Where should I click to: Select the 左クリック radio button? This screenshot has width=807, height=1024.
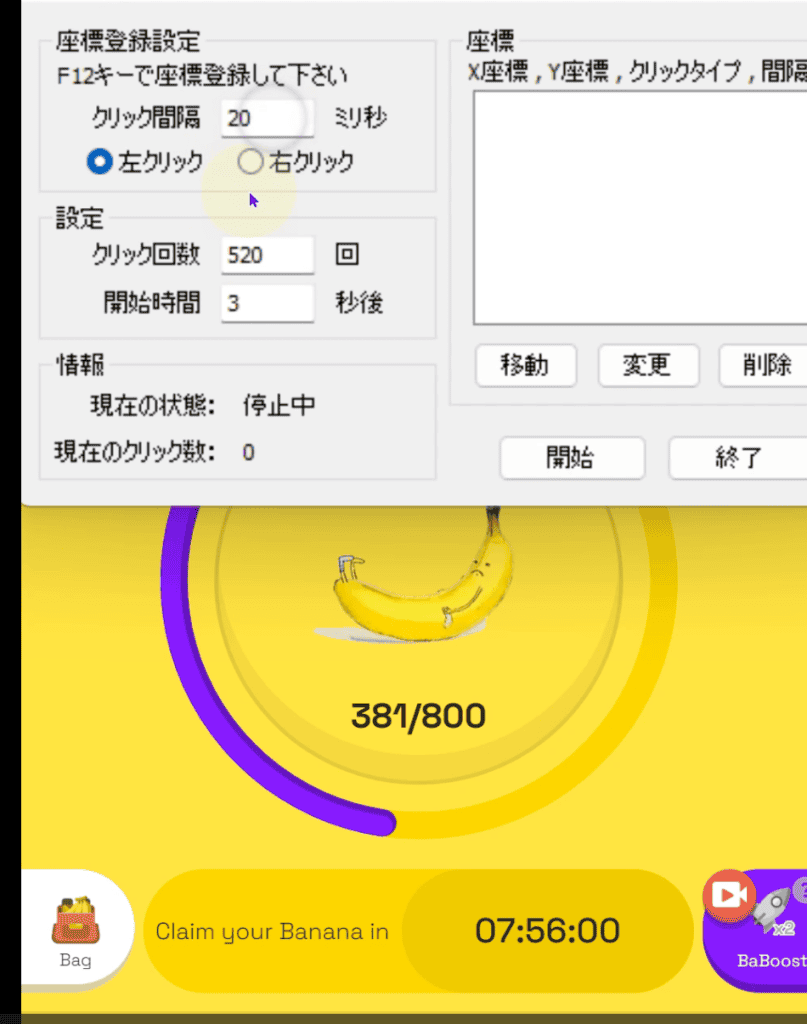pyautogui.click(x=99, y=162)
